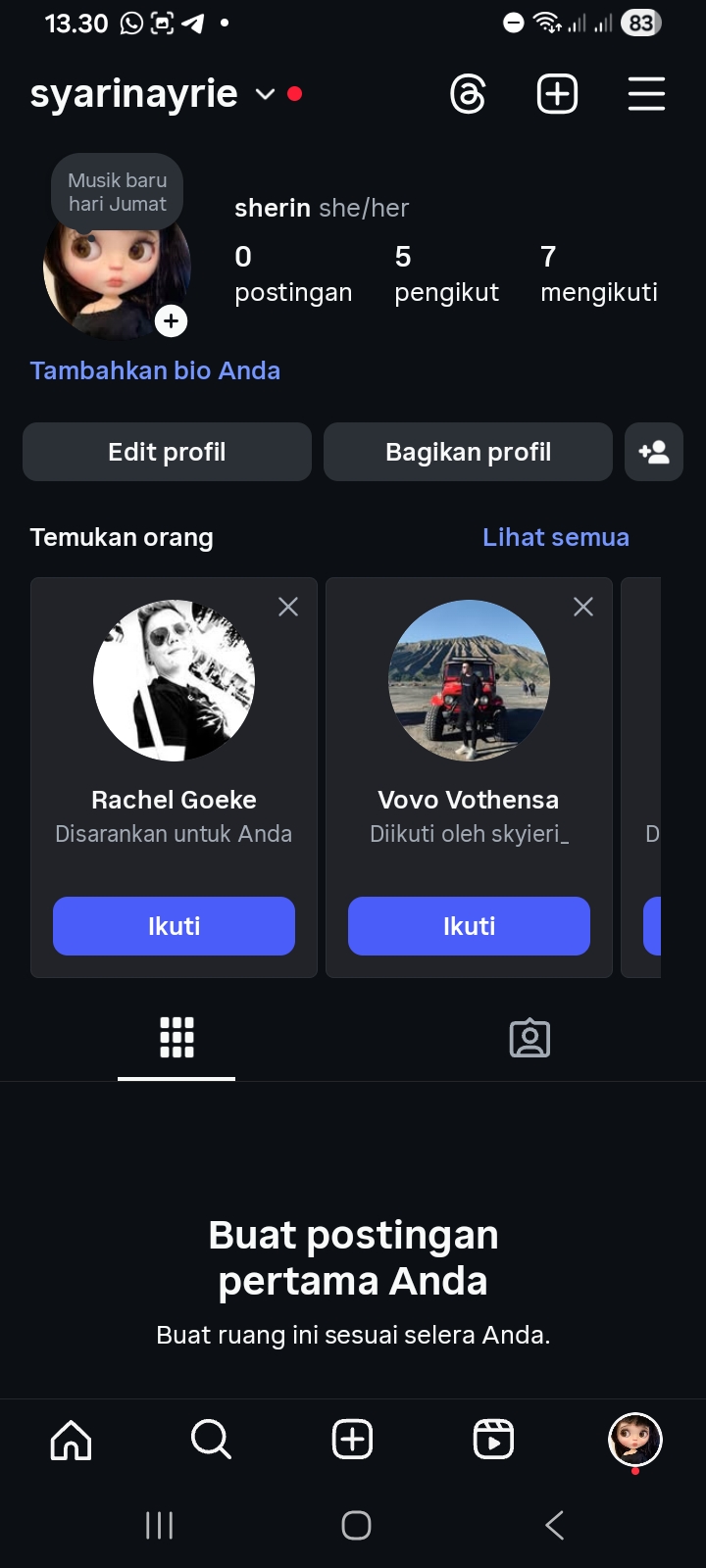Open the Reels tab
This screenshot has height=1568, width=706.
493,1440
